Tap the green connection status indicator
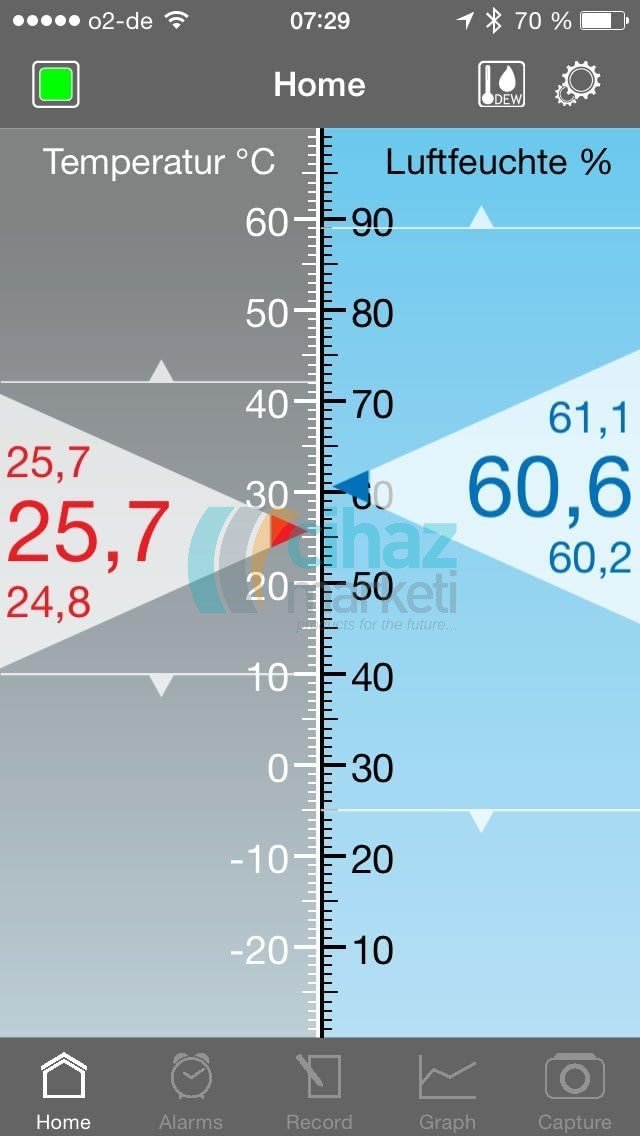Screen dimensions: 640x1136 (56, 85)
